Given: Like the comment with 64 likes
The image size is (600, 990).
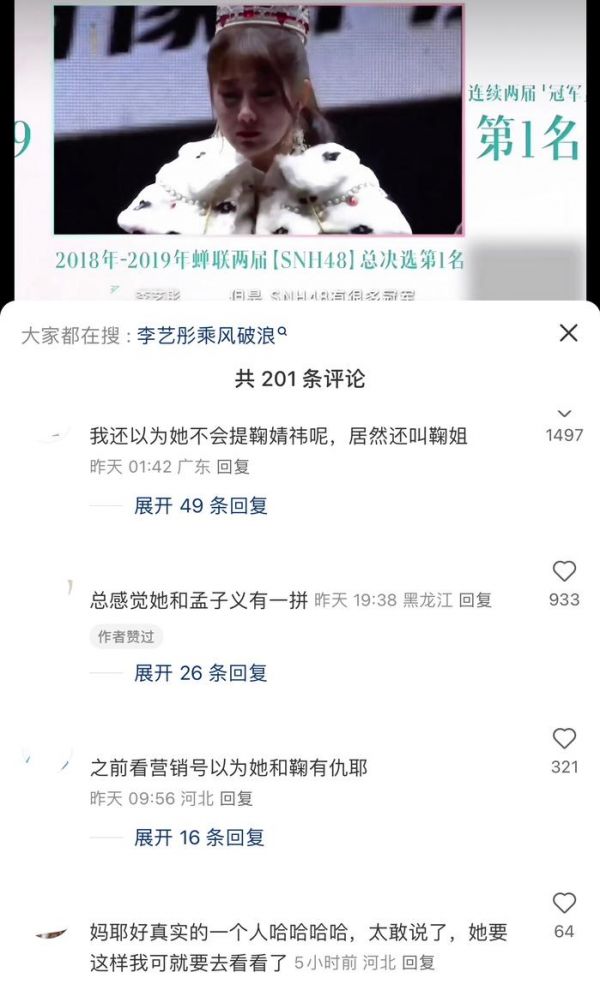Looking at the screenshot, I should point(564,904).
